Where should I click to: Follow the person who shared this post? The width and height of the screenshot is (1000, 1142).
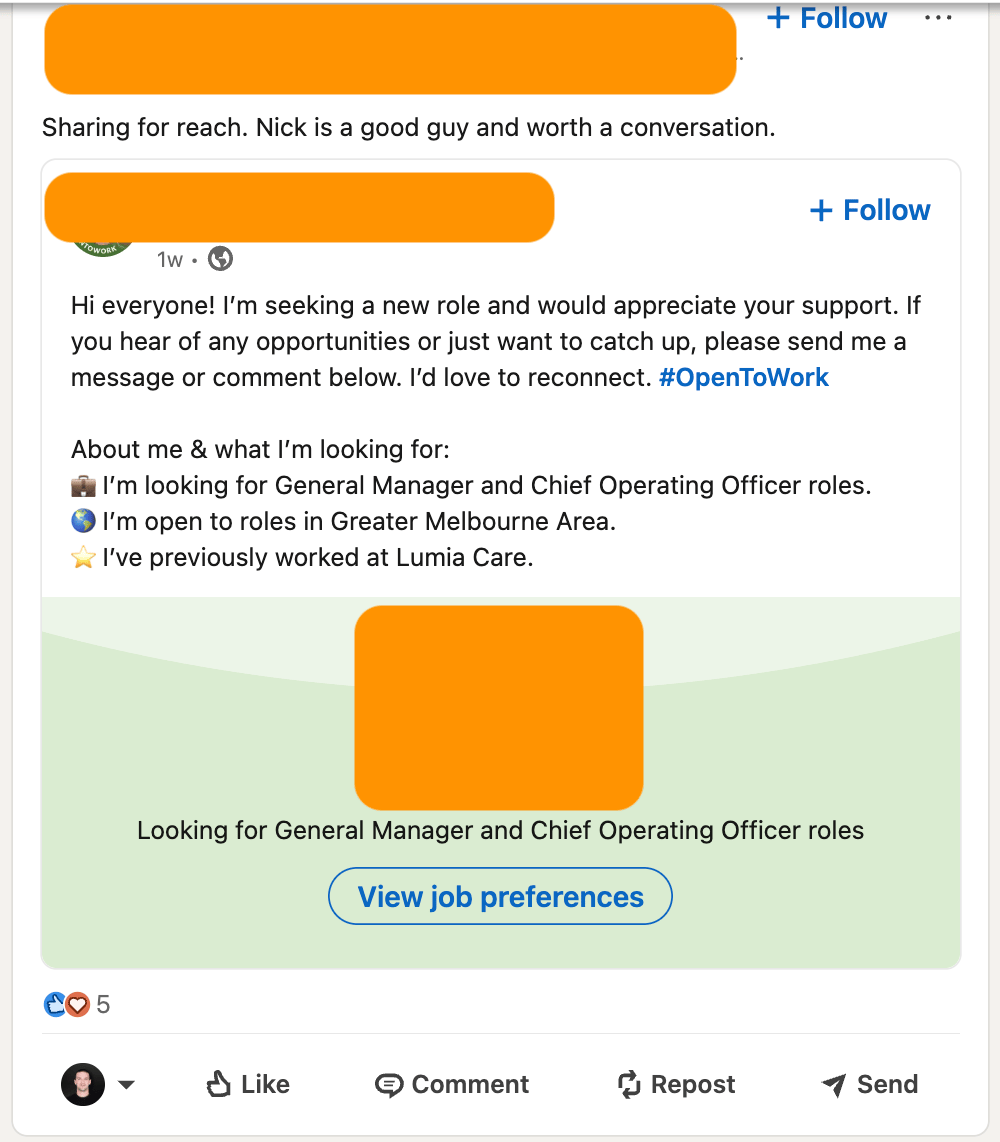[827, 18]
